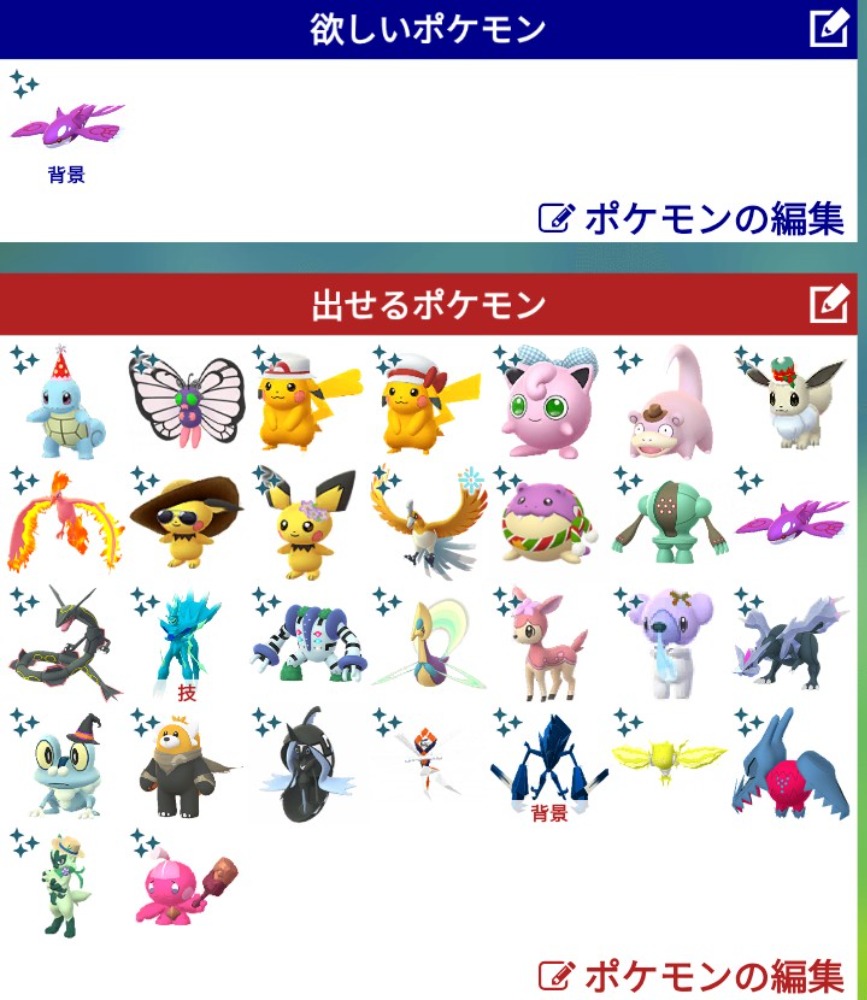Select the shiny Kyogre in the wanted list
This screenshot has height=1000, width=867.
pos(67,128)
